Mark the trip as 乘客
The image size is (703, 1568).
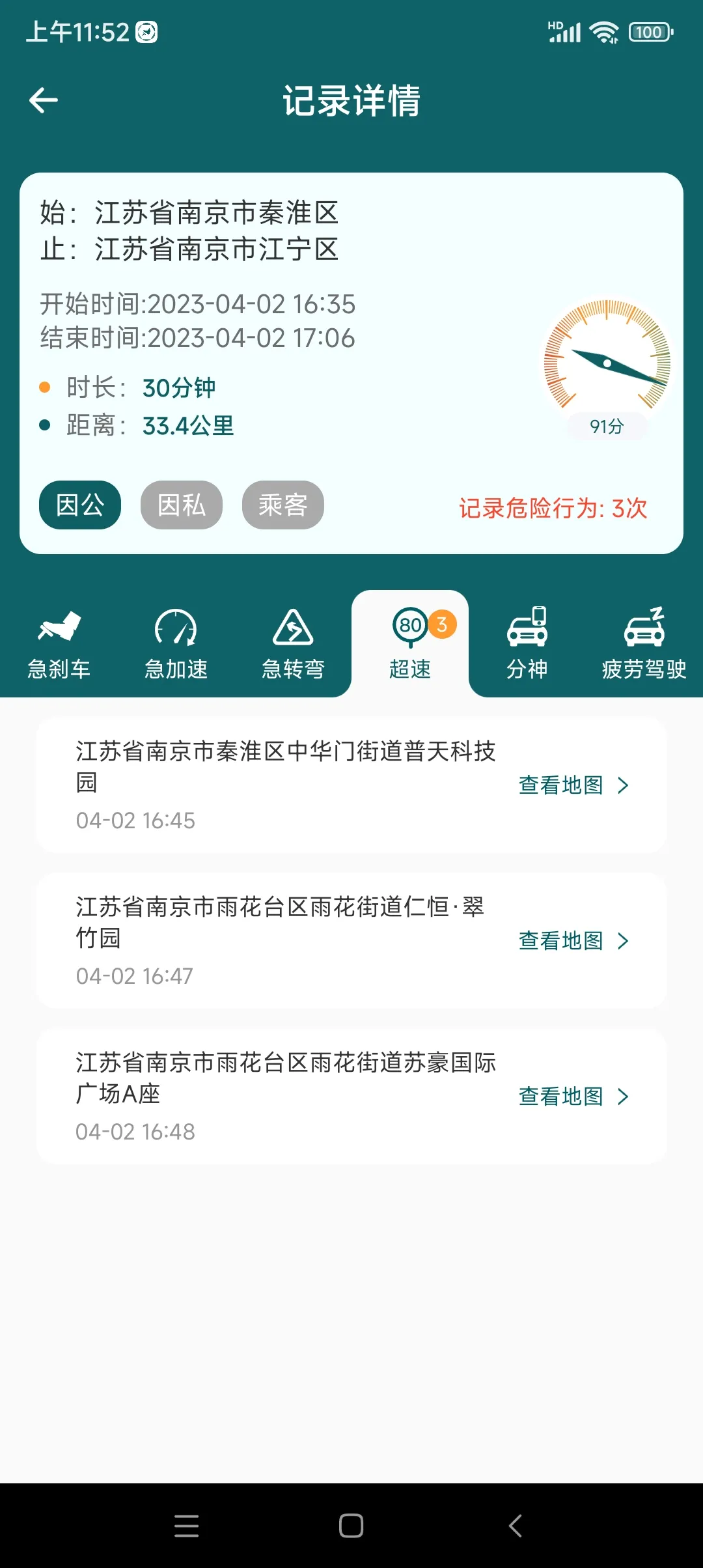click(283, 505)
